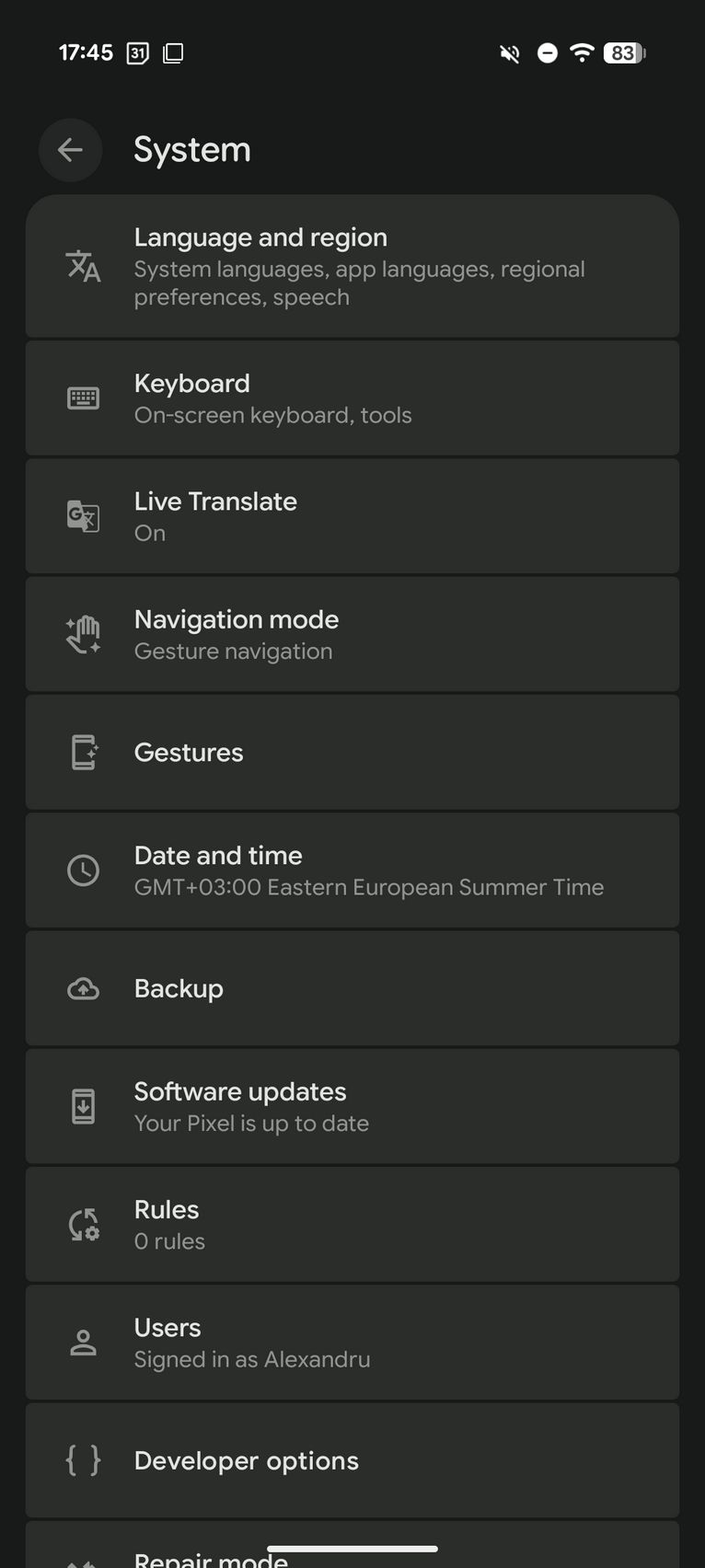This screenshot has width=705, height=1568.
Task: Open Keyboard settings
Action: 352,398
